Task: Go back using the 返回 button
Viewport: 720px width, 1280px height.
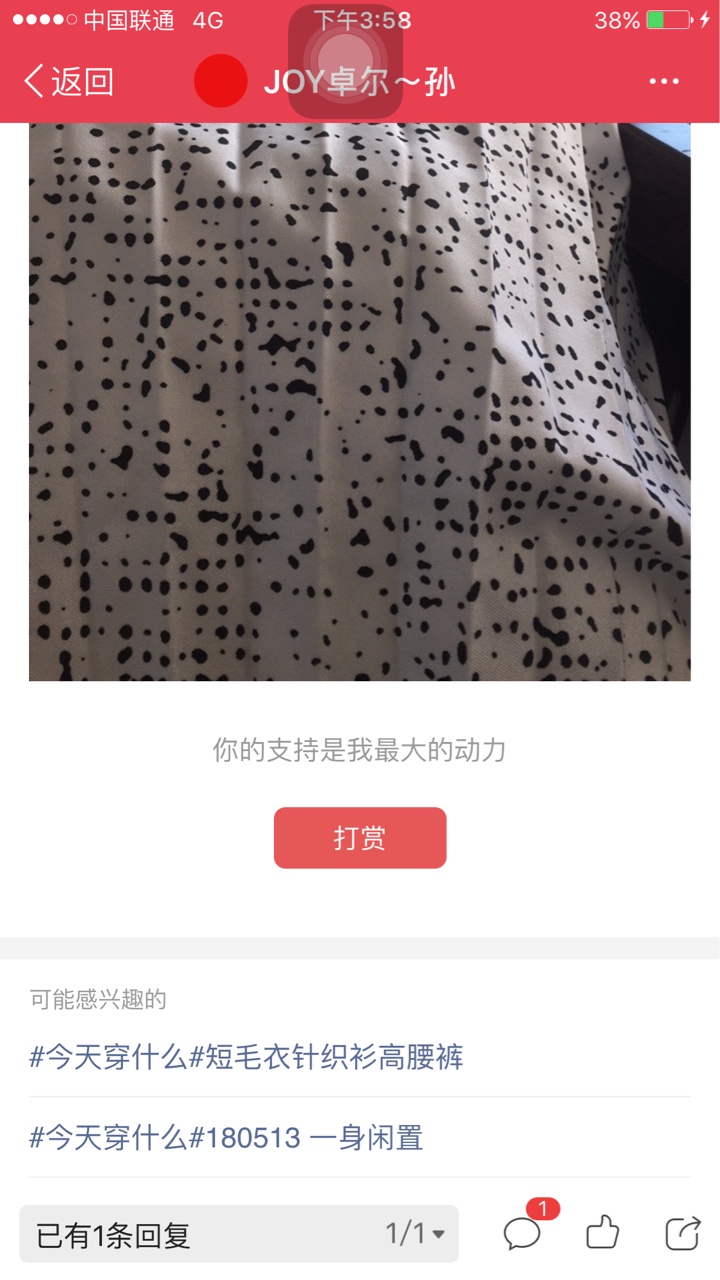Action: pyautogui.click(x=68, y=82)
